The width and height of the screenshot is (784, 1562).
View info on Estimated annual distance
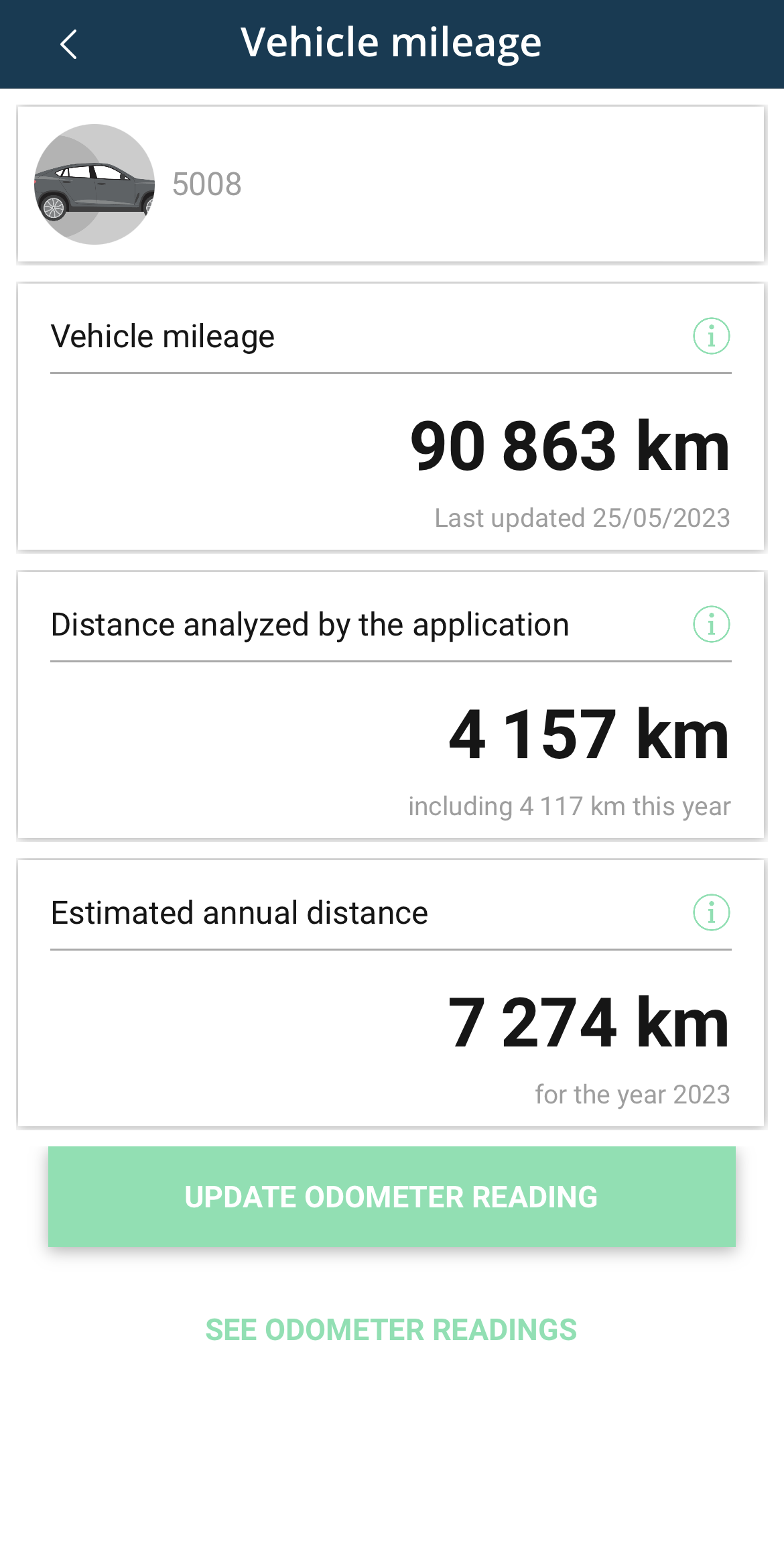click(711, 912)
